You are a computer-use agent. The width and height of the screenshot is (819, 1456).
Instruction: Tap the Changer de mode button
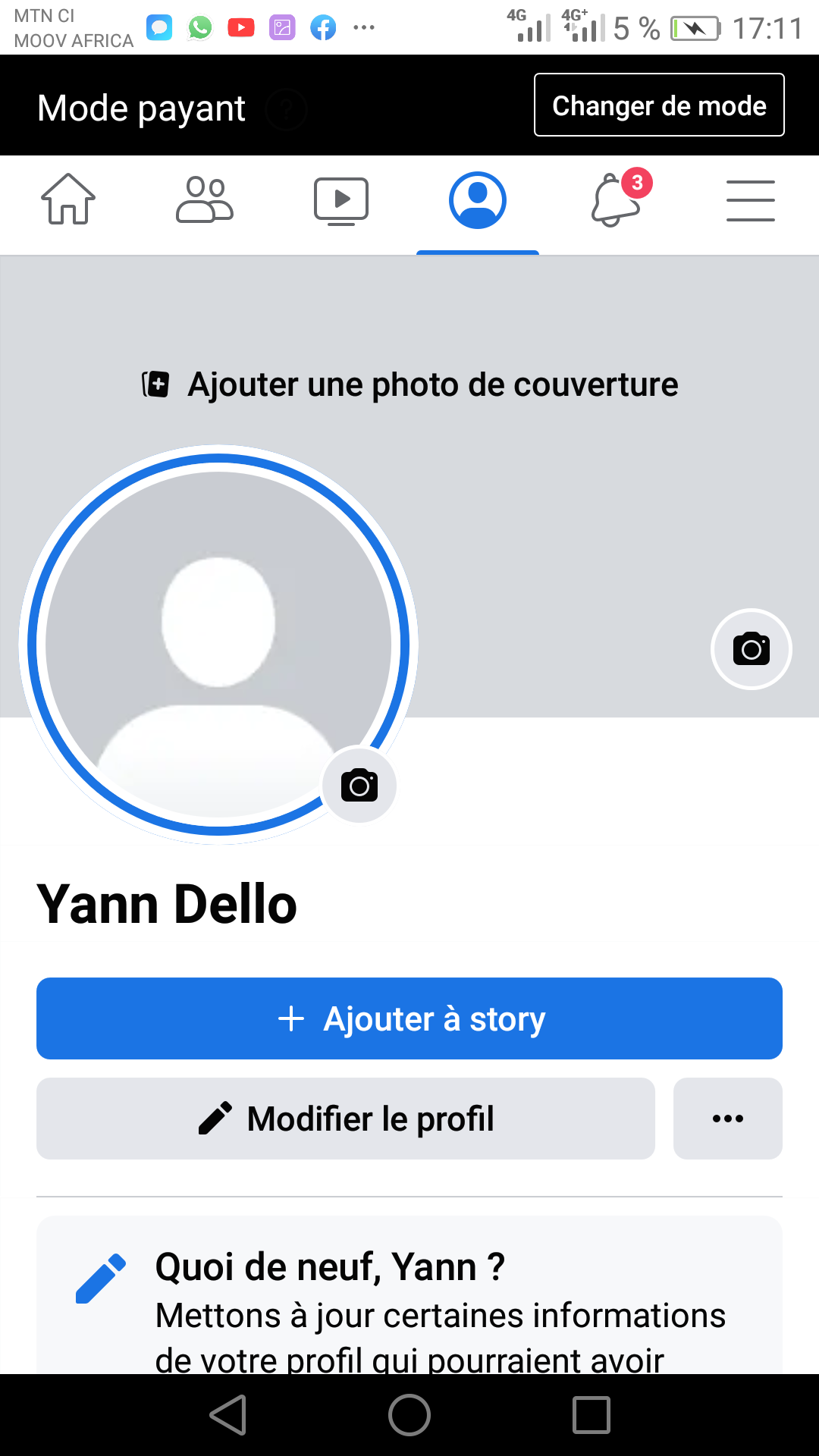pos(659,105)
